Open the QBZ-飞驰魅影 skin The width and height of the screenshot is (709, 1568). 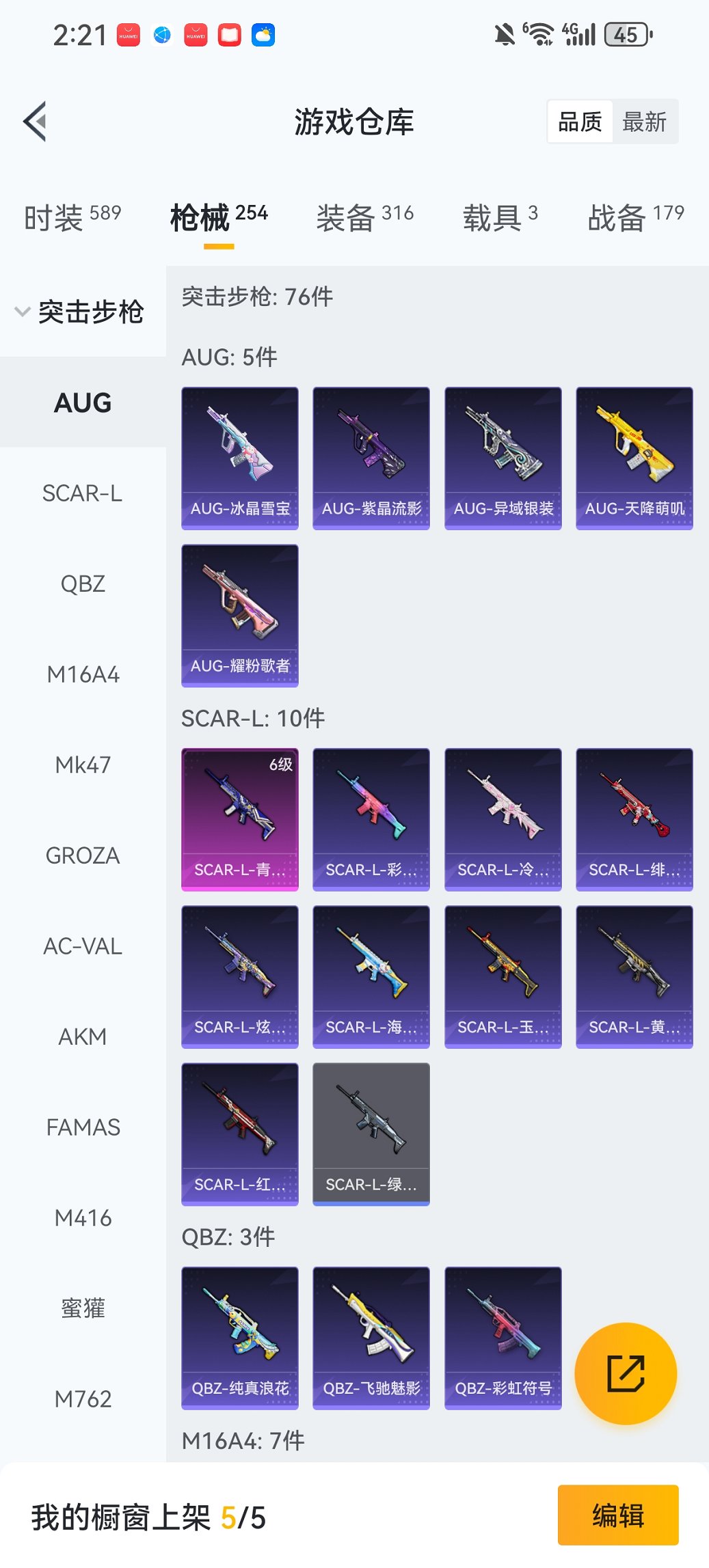tap(371, 1338)
